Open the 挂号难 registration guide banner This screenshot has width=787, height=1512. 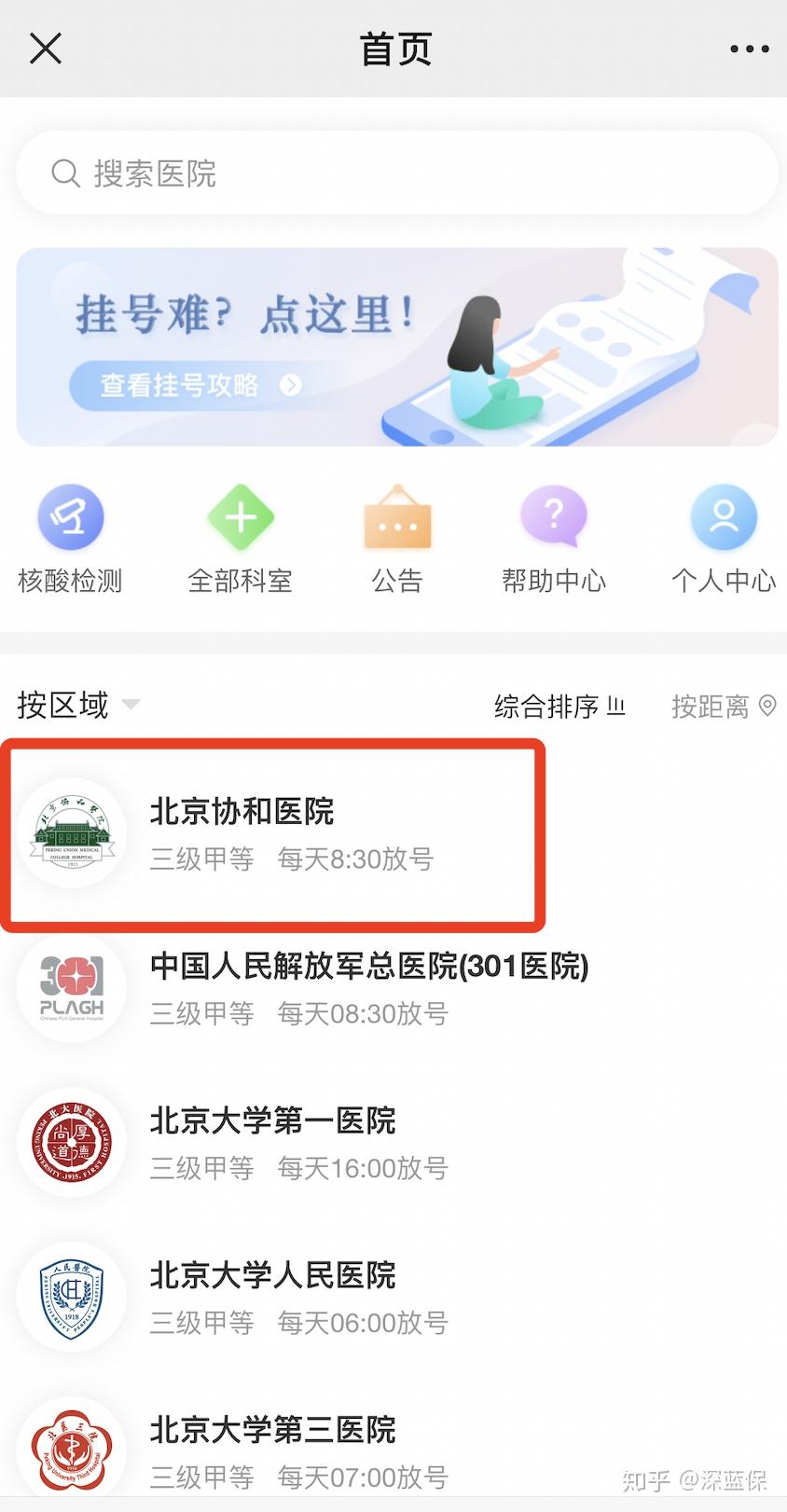396,347
